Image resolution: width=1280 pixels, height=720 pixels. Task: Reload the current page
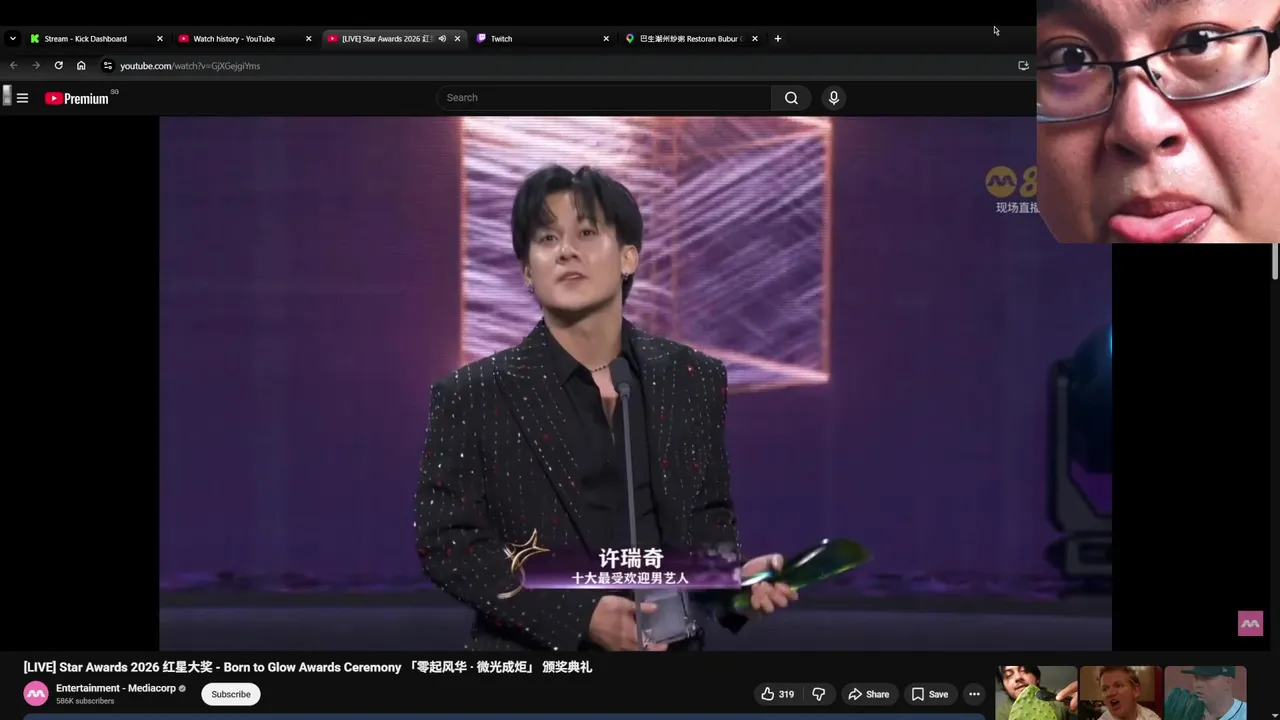(58, 66)
